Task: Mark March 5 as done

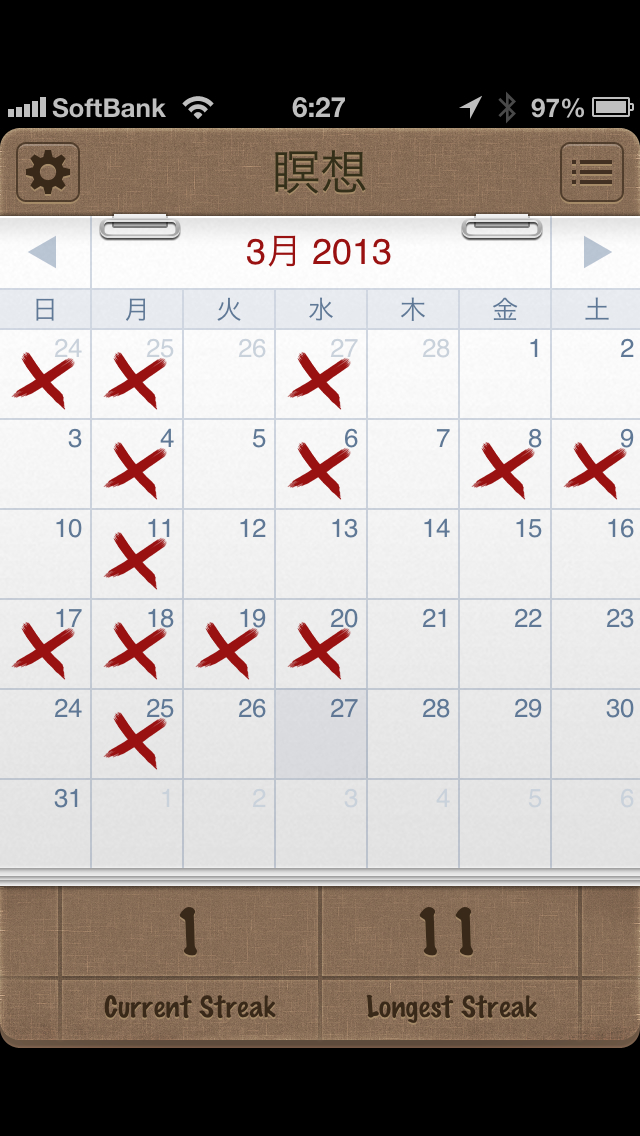Action: (229, 465)
